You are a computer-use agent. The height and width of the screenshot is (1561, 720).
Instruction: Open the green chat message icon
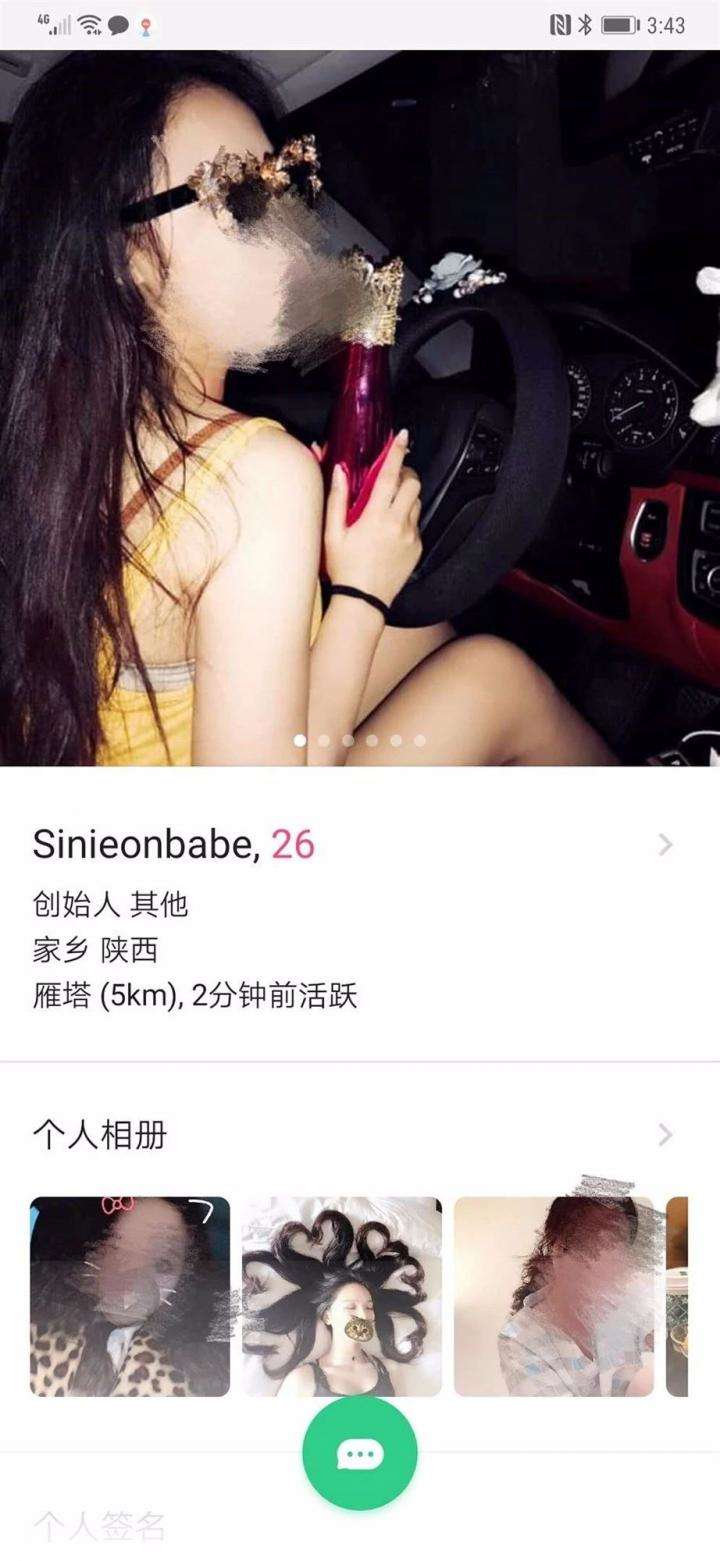click(x=359, y=1454)
